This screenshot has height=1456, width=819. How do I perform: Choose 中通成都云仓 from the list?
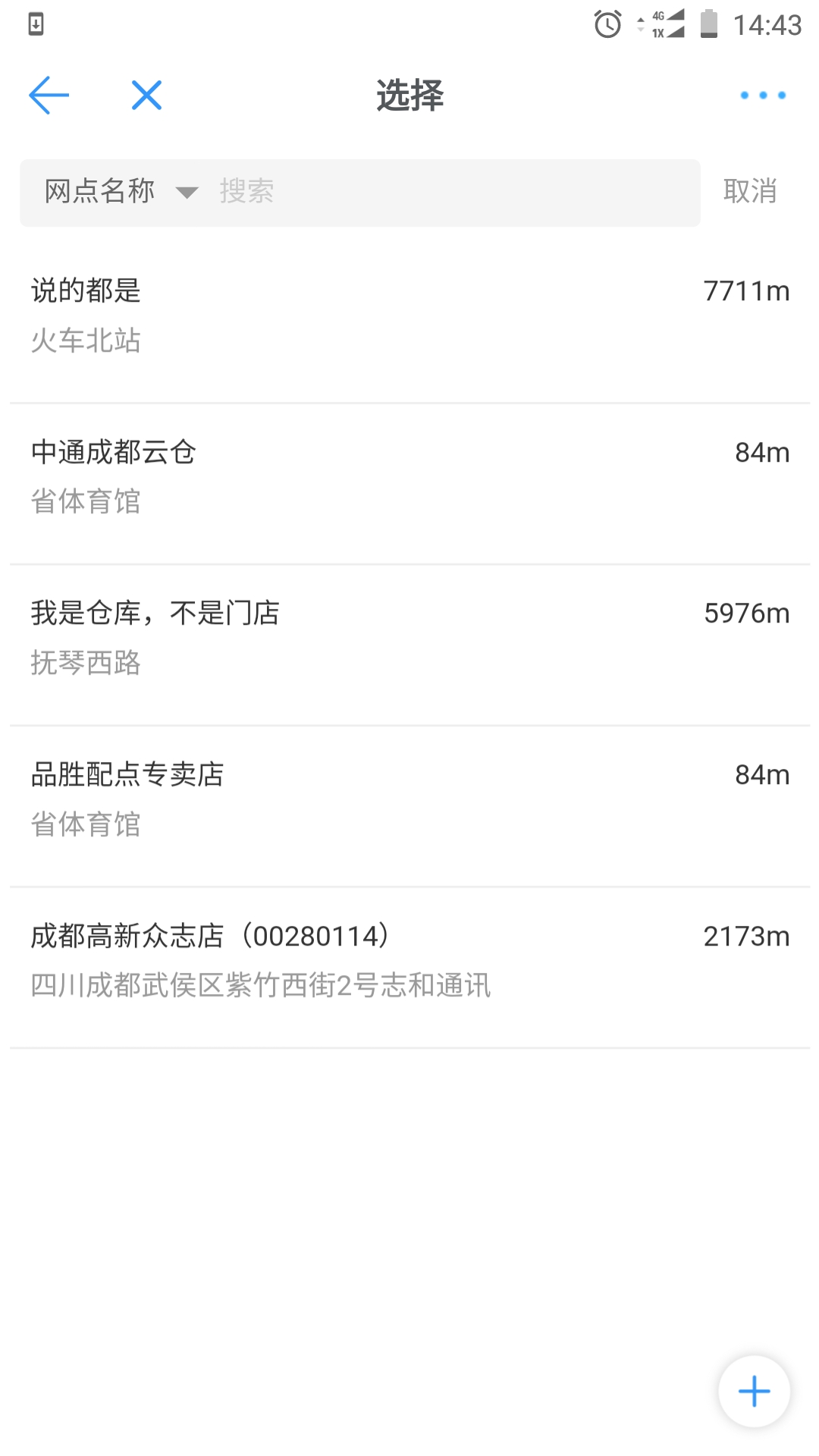pyautogui.click(x=409, y=477)
